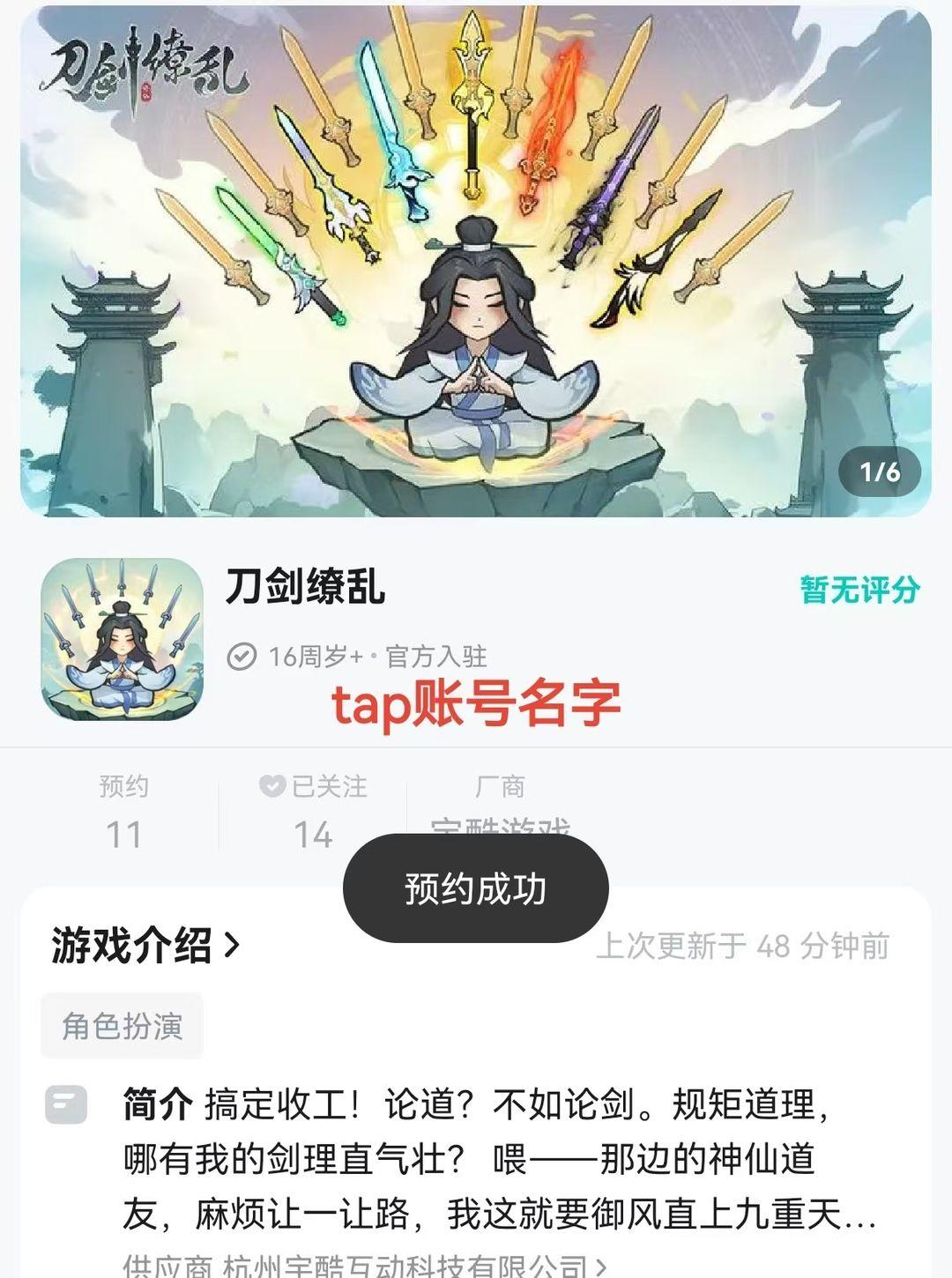This screenshot has width=952, height=1278.
Task: Tap 预约 to toggle reservation
Action: point(123,806)
